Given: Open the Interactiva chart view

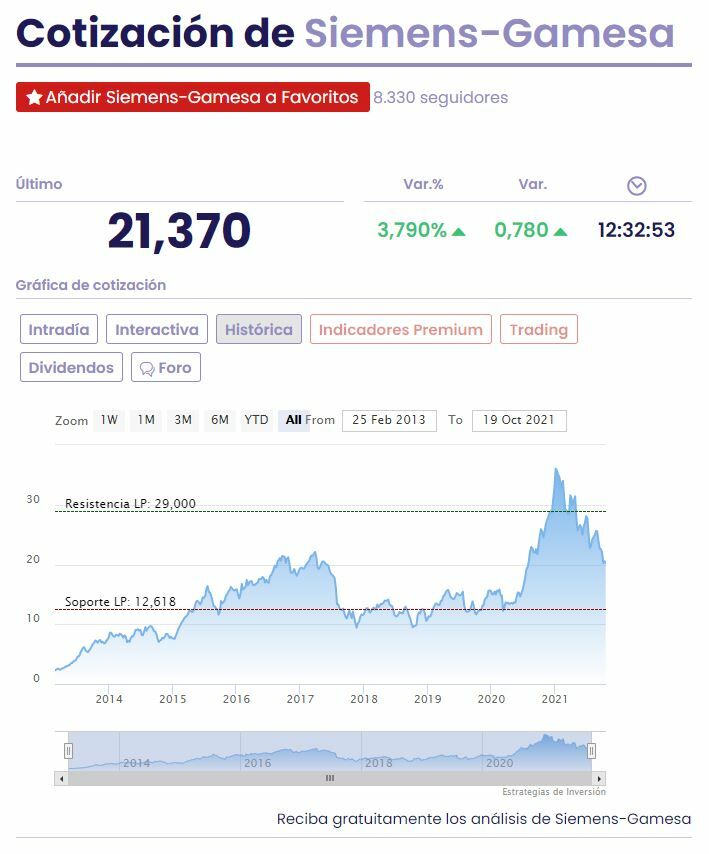Looking at the screenshot, I should (x=157, y=329).
